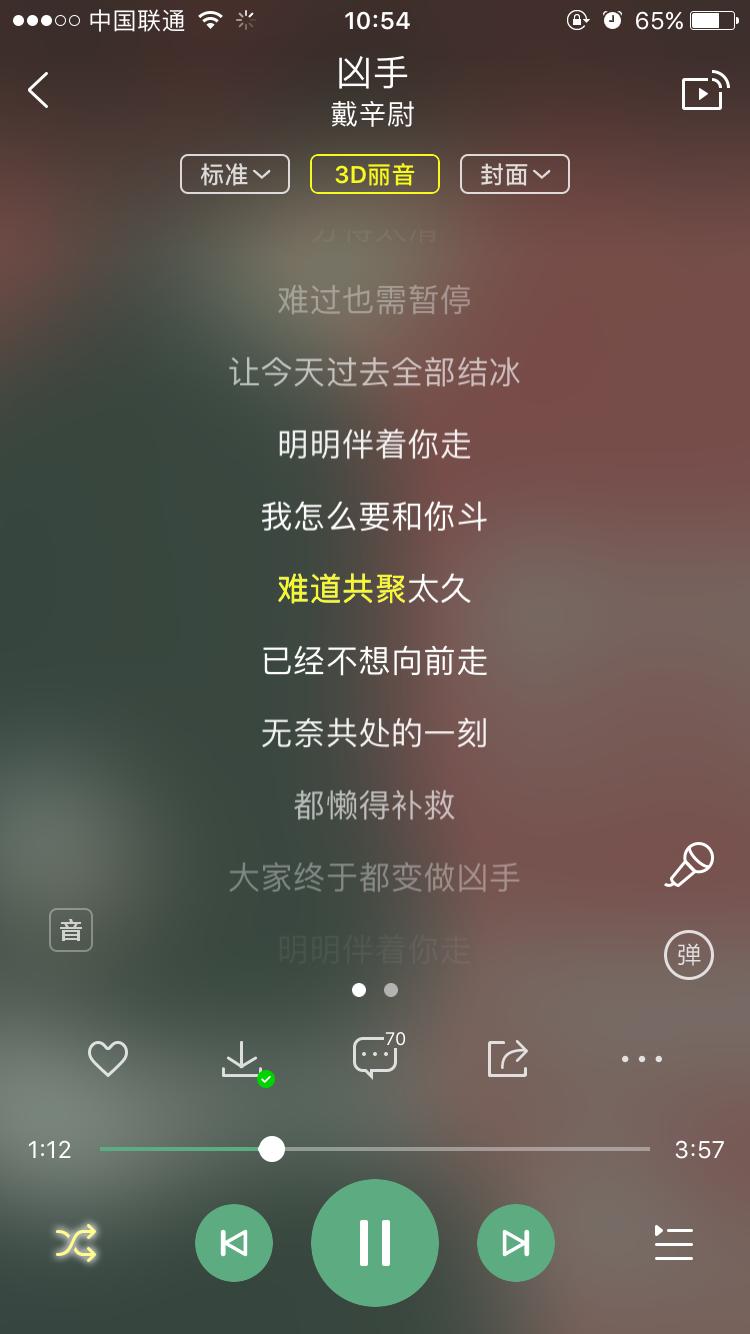Tap the downloaded song icon
The image size is (750, 1334).
point(241,1058)
